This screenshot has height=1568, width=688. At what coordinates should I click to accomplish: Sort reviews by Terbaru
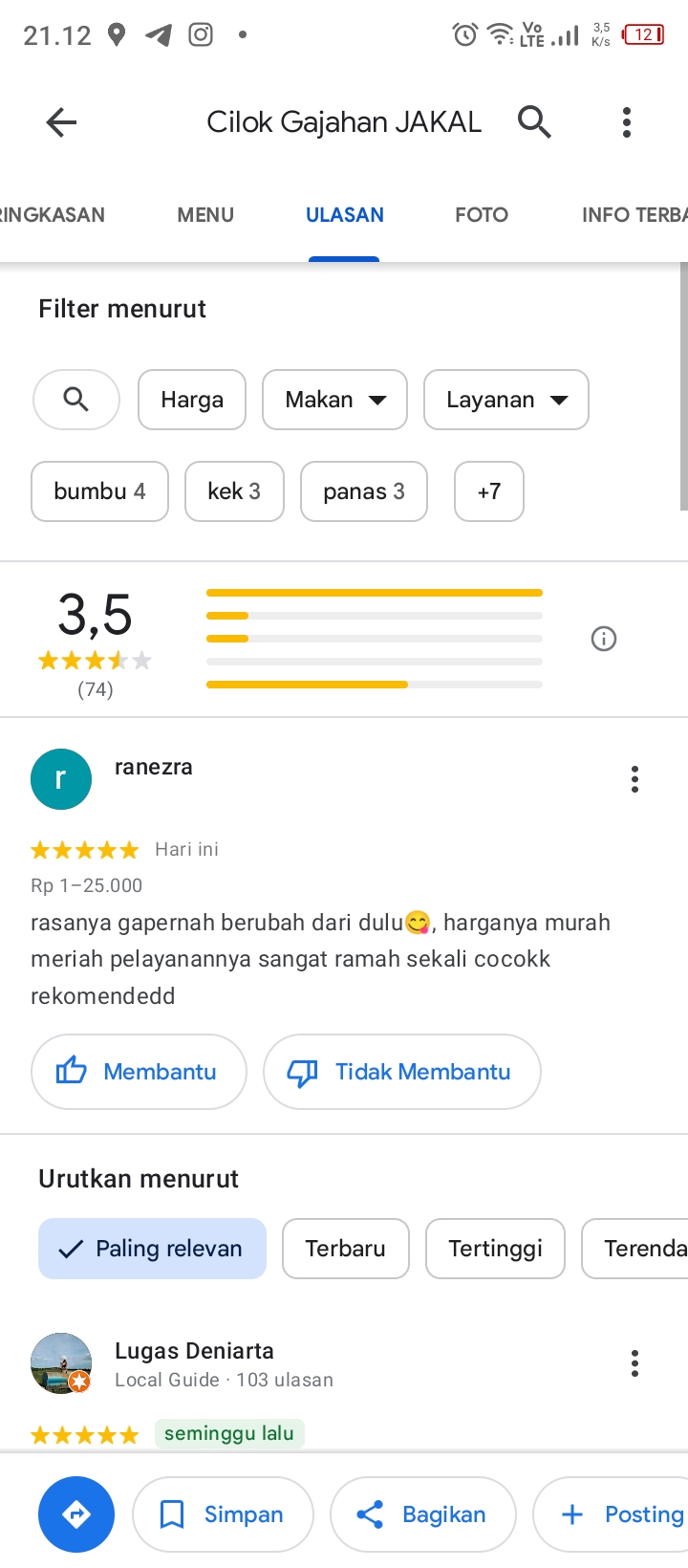(x=345, y=1249)
